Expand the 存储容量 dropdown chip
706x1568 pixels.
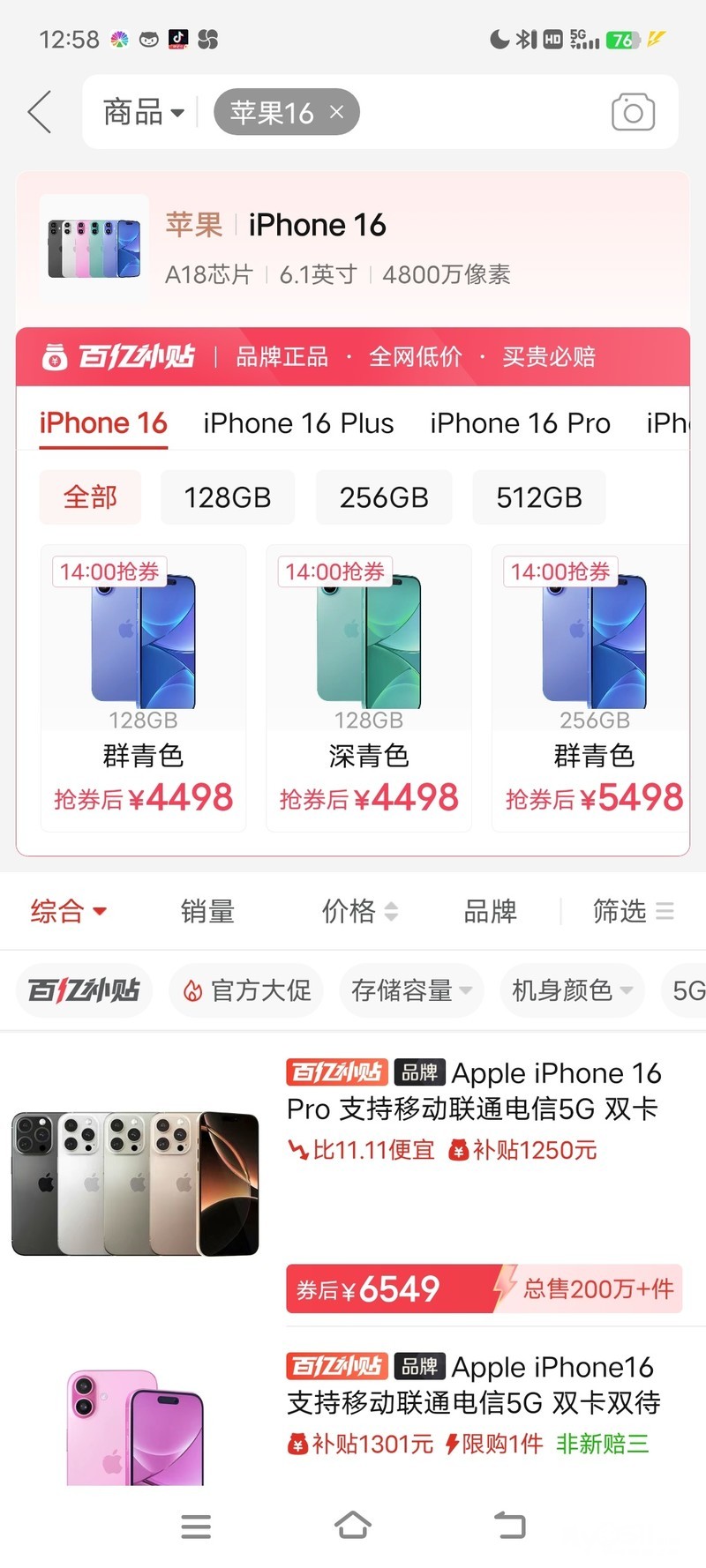(411, 990)
